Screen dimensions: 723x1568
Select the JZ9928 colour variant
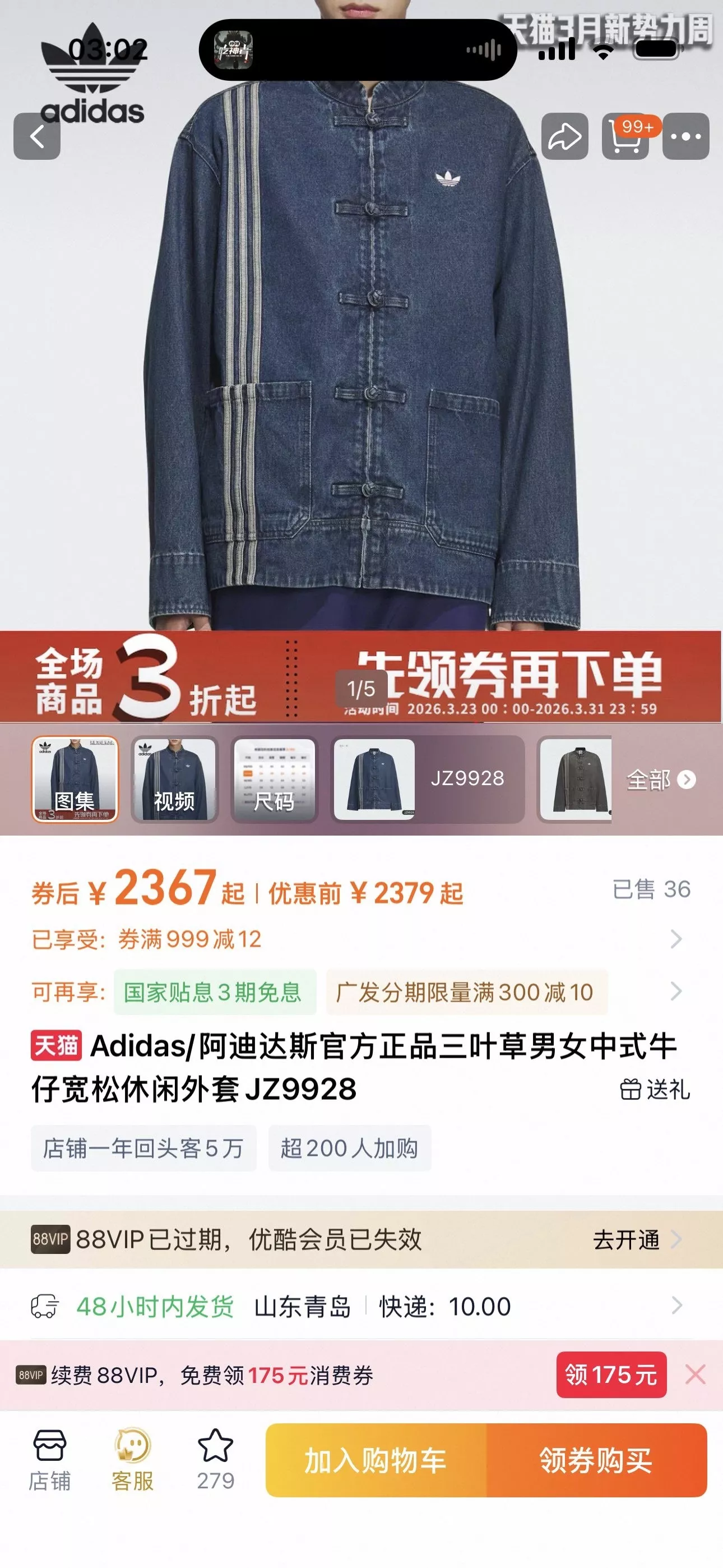point(427,779)
